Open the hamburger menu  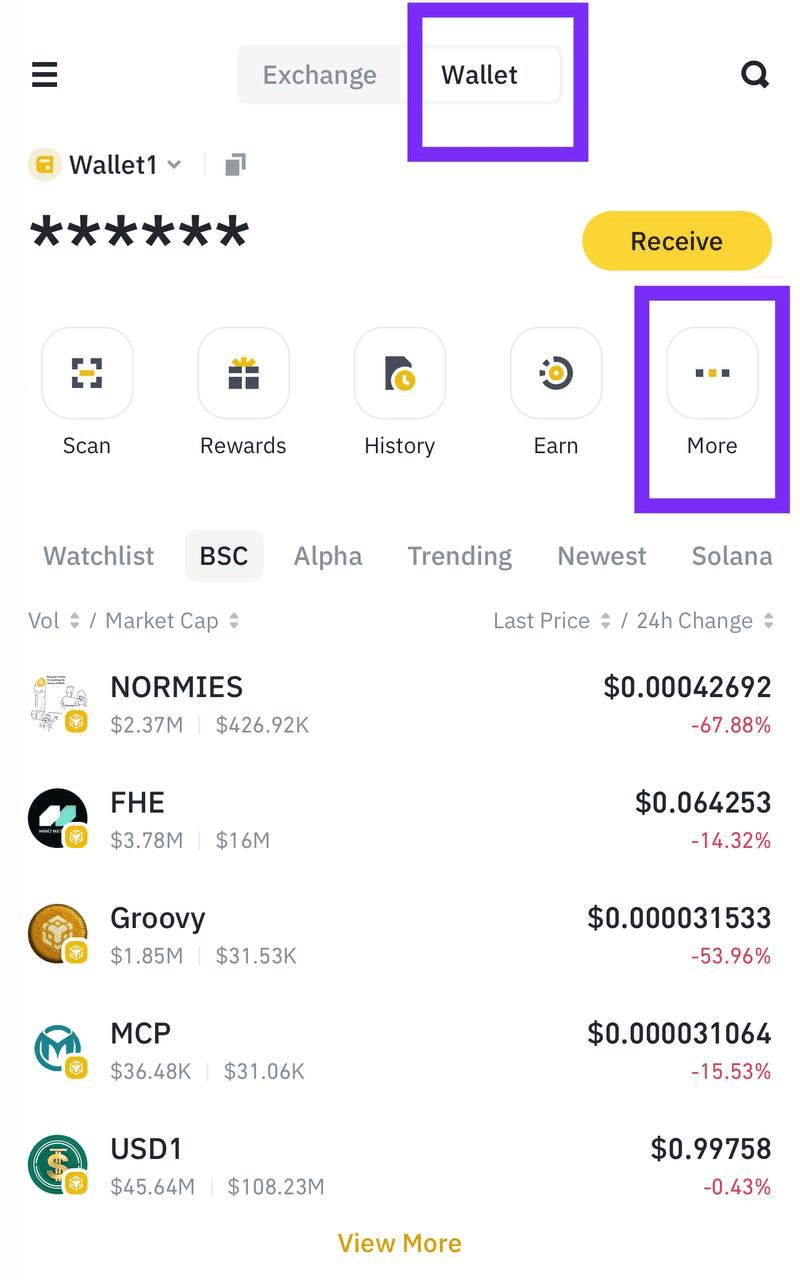click(x=45, y=75)
